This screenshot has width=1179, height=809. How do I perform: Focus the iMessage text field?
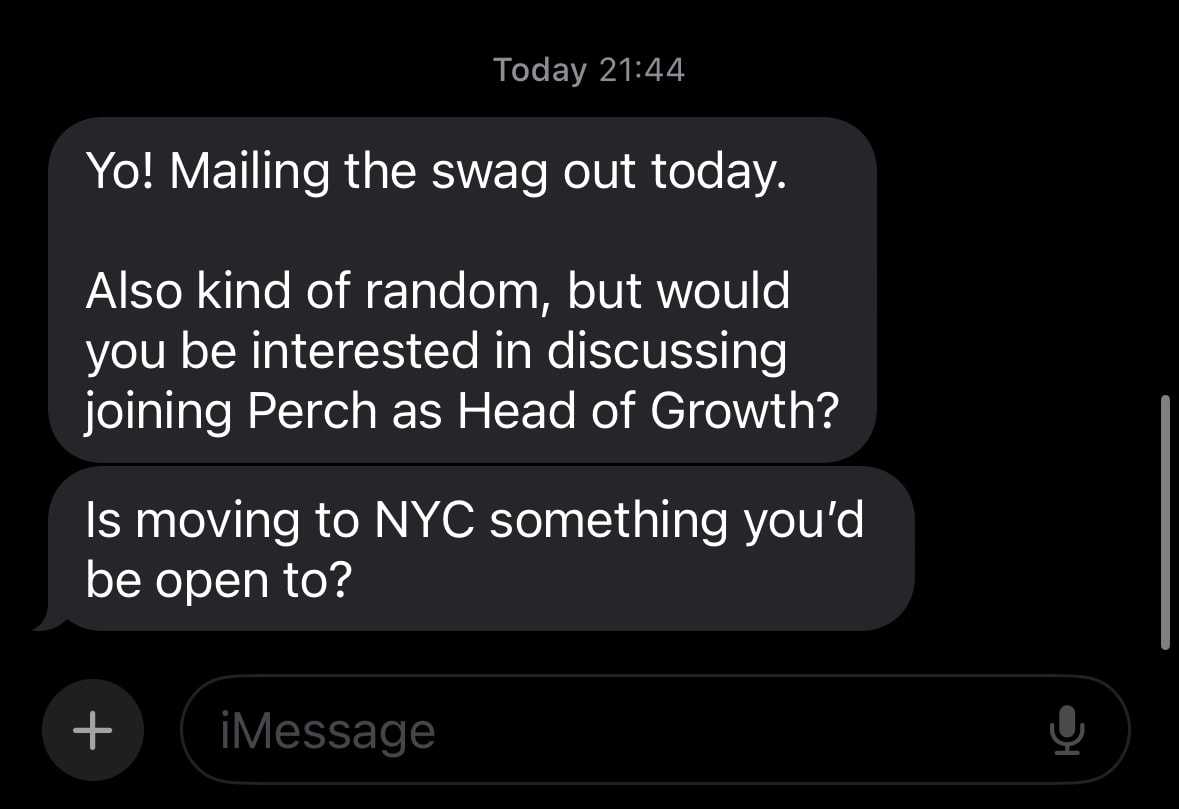[600, 730]
